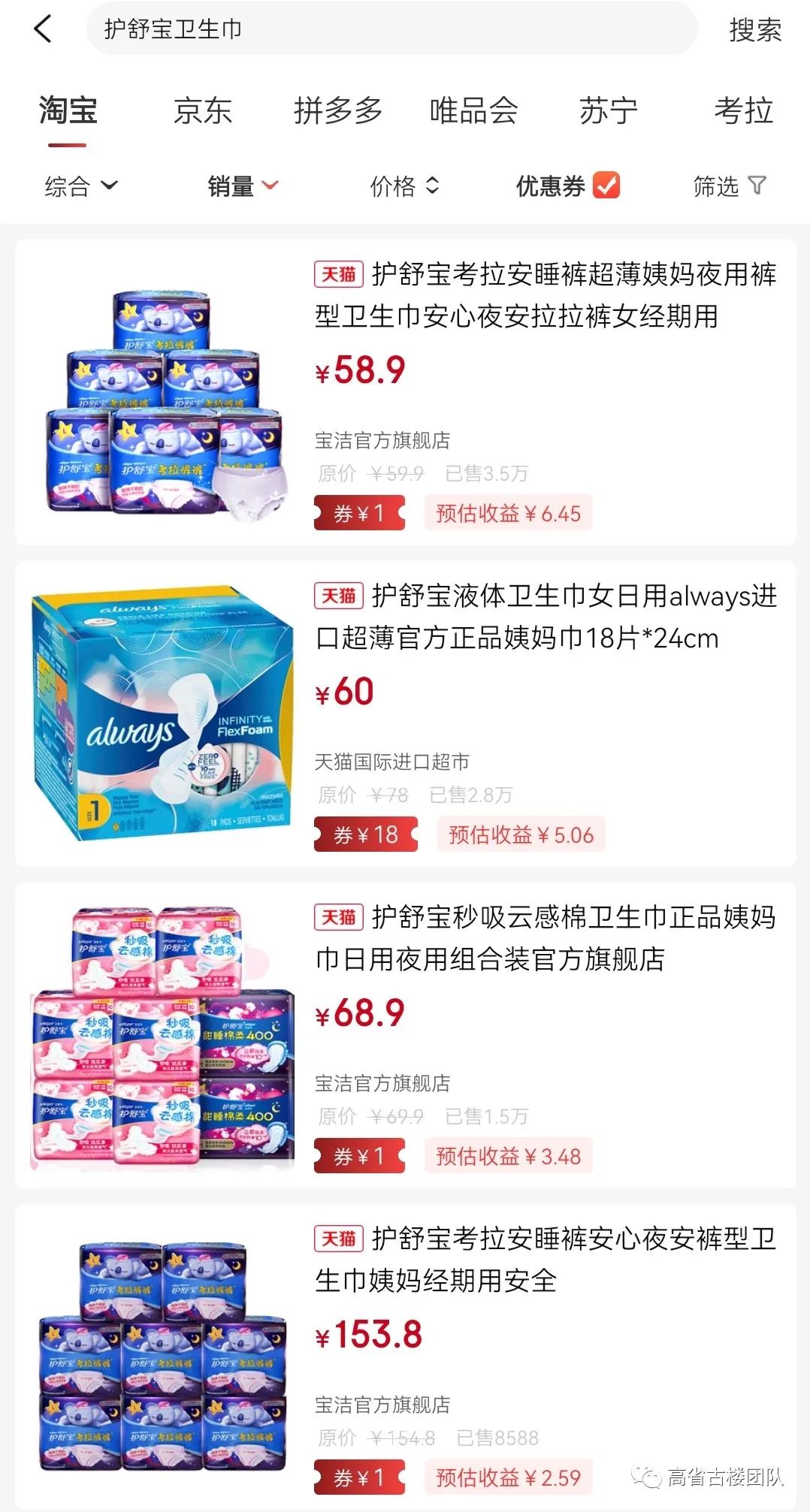Open the 筛选 filter options
Image resolution: width=810 pixels, height=1512 pixels.
click(728, 186)
